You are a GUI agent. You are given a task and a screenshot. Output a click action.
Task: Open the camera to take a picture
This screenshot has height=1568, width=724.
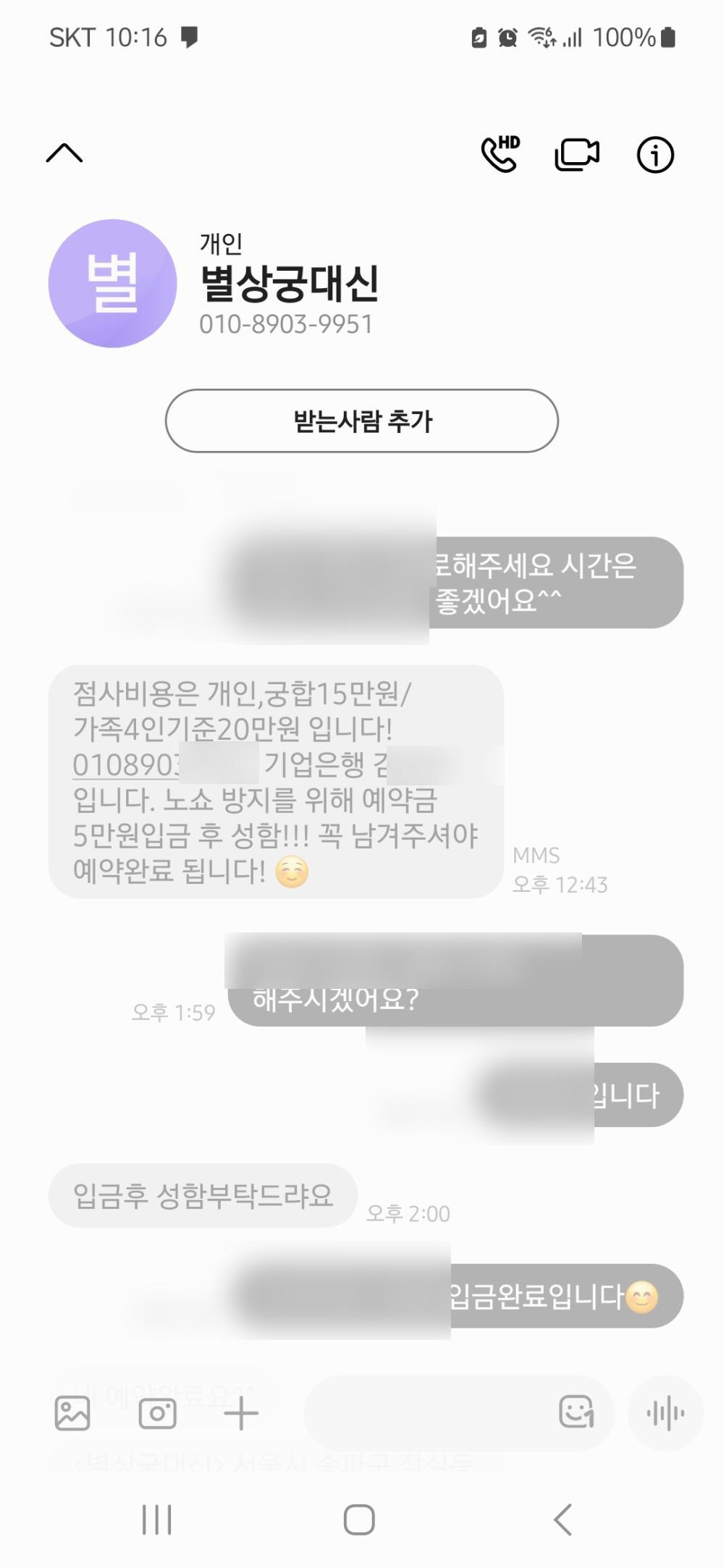coord(157,1413)
